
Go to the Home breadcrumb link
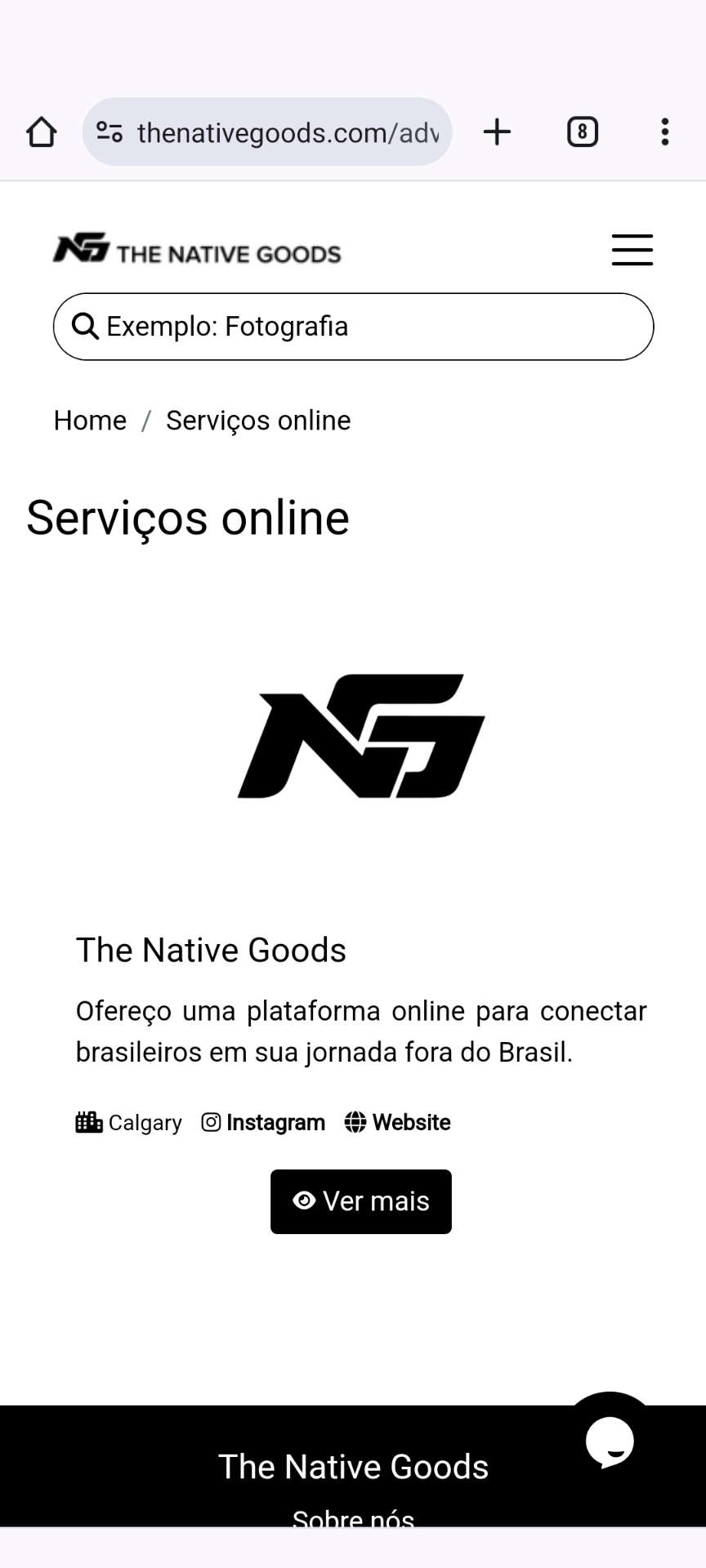pyautogui.click(x=90, y=421)
